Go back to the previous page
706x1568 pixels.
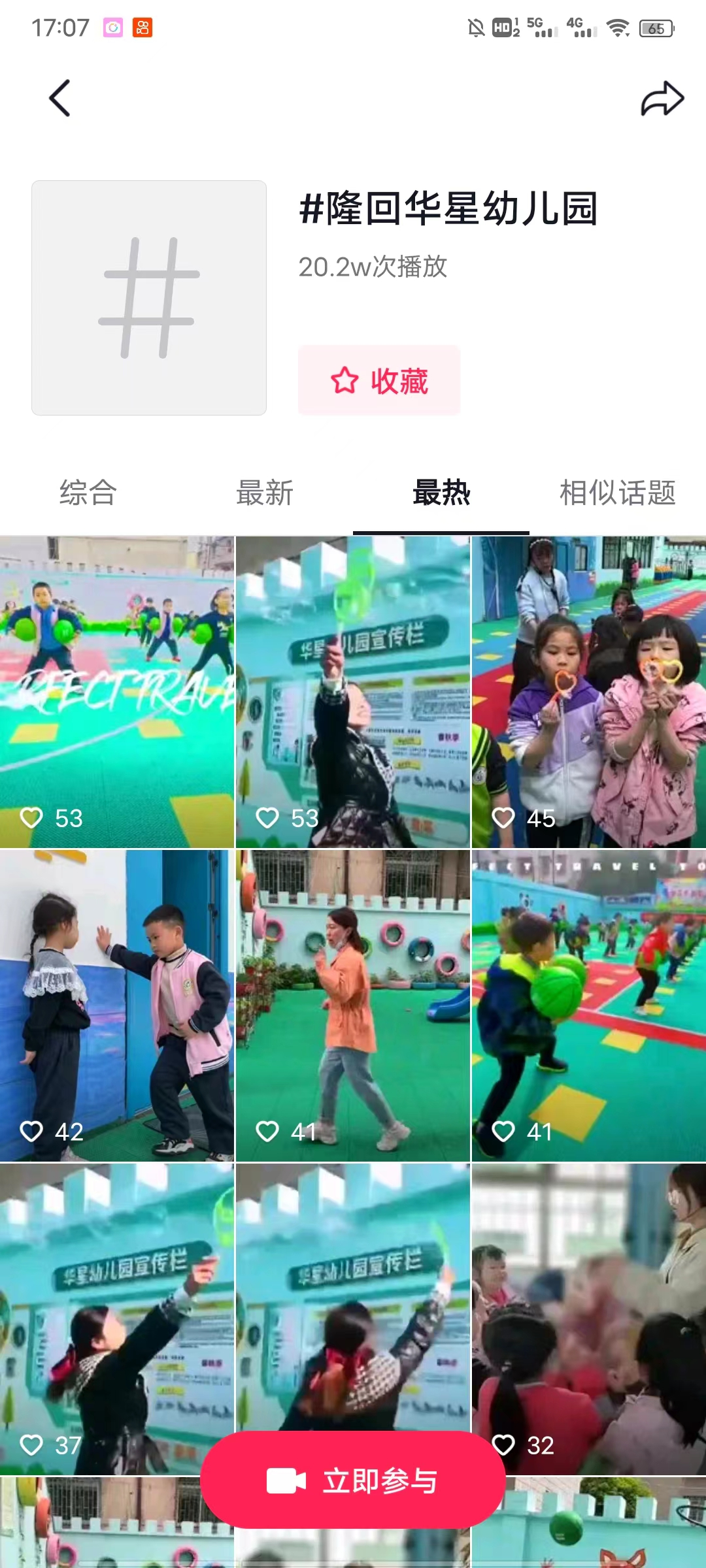tap(59, 99)
